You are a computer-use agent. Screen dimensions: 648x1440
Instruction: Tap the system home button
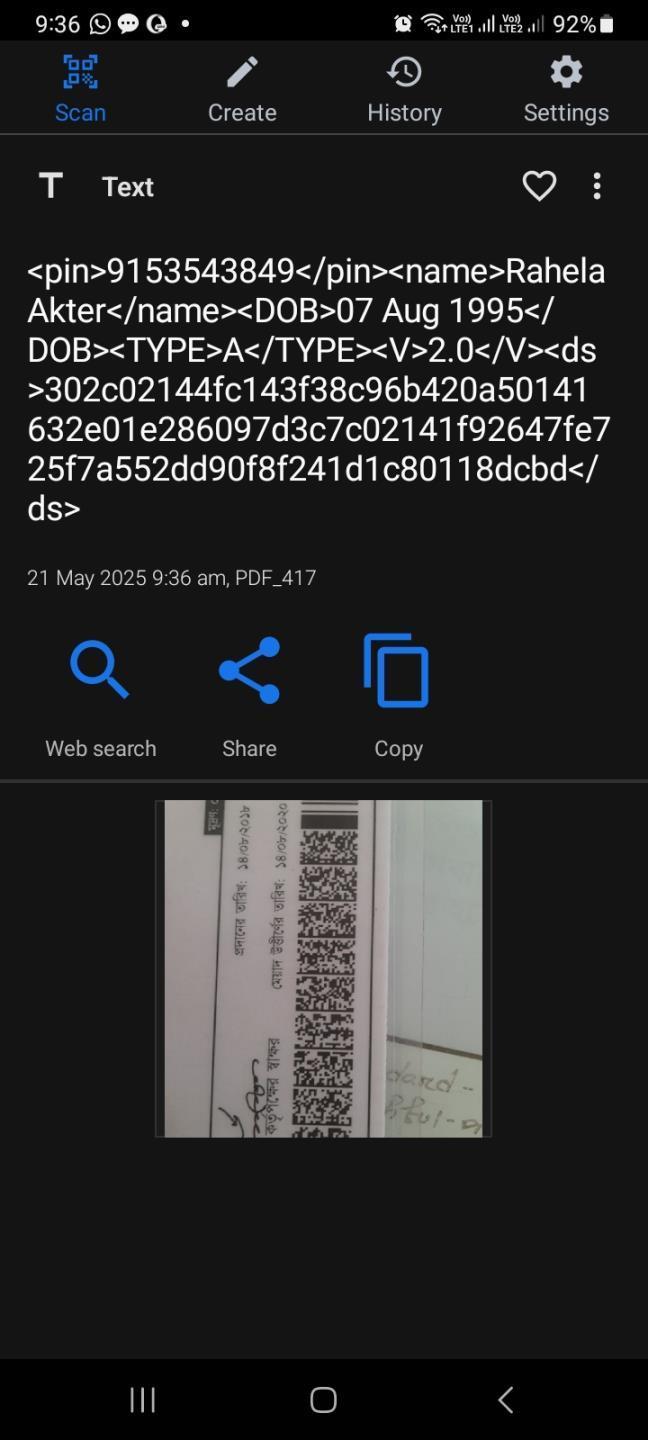coord(323,1399)
